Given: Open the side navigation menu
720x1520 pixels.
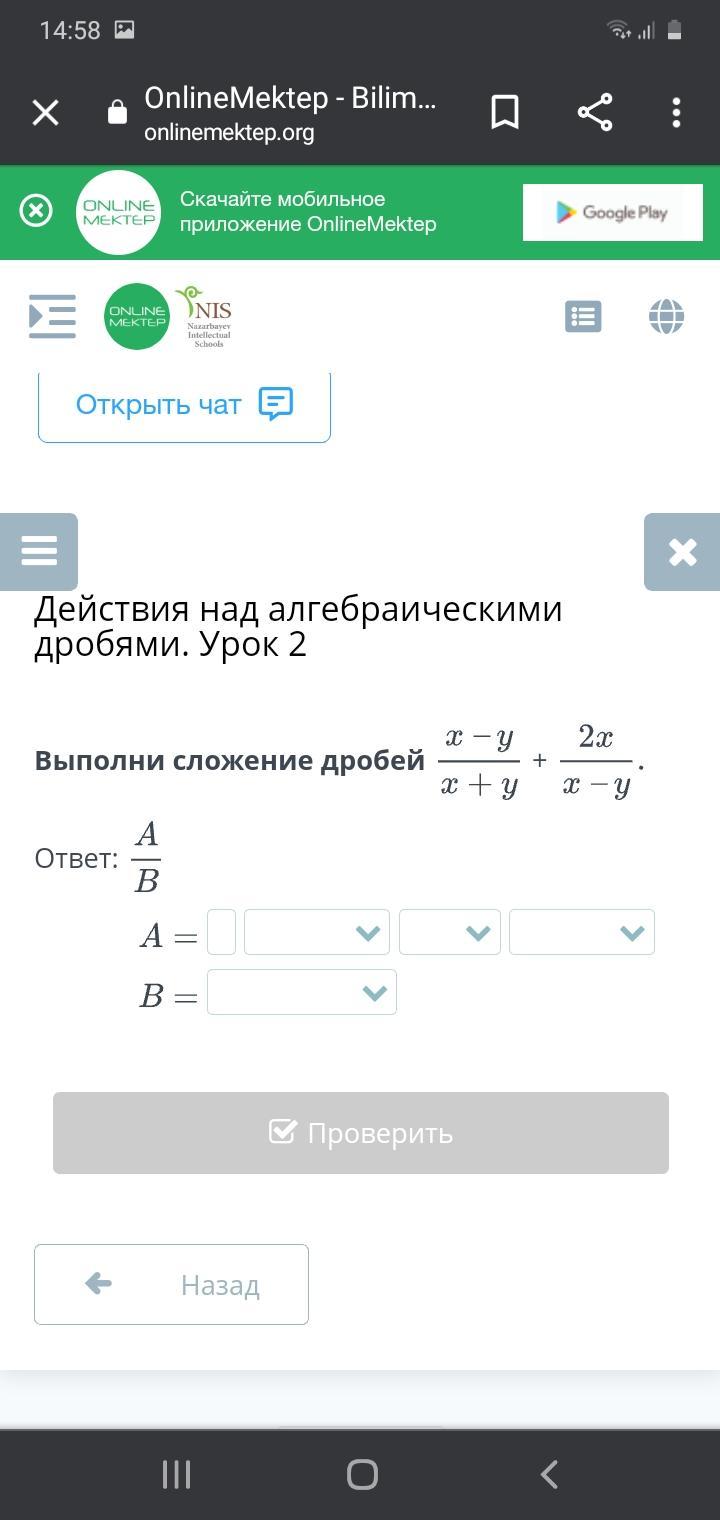Looking at the screenshot, I should pyautogui.click(x=53, y=316).
